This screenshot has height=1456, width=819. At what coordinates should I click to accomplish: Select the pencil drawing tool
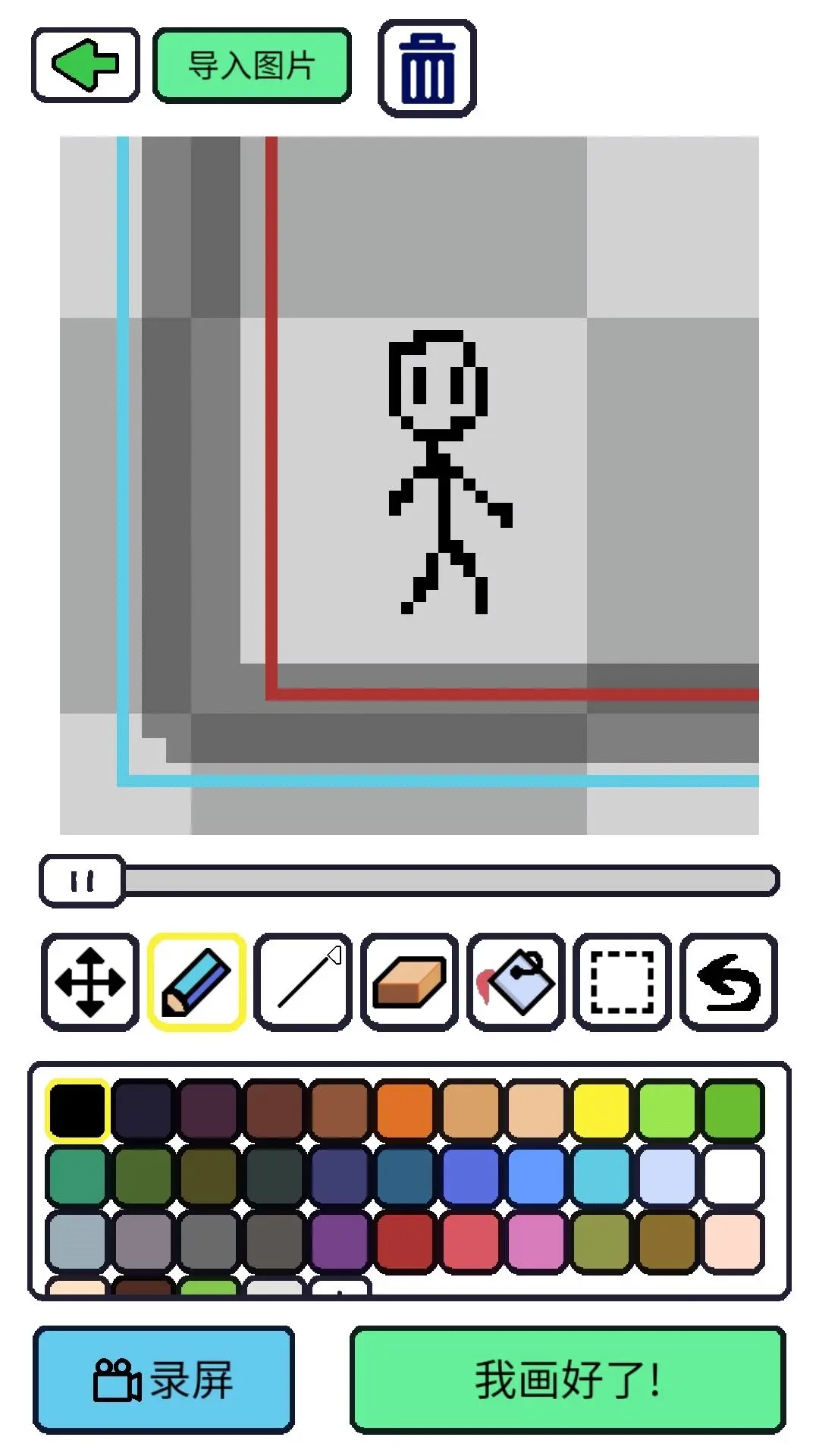(197, 982)
